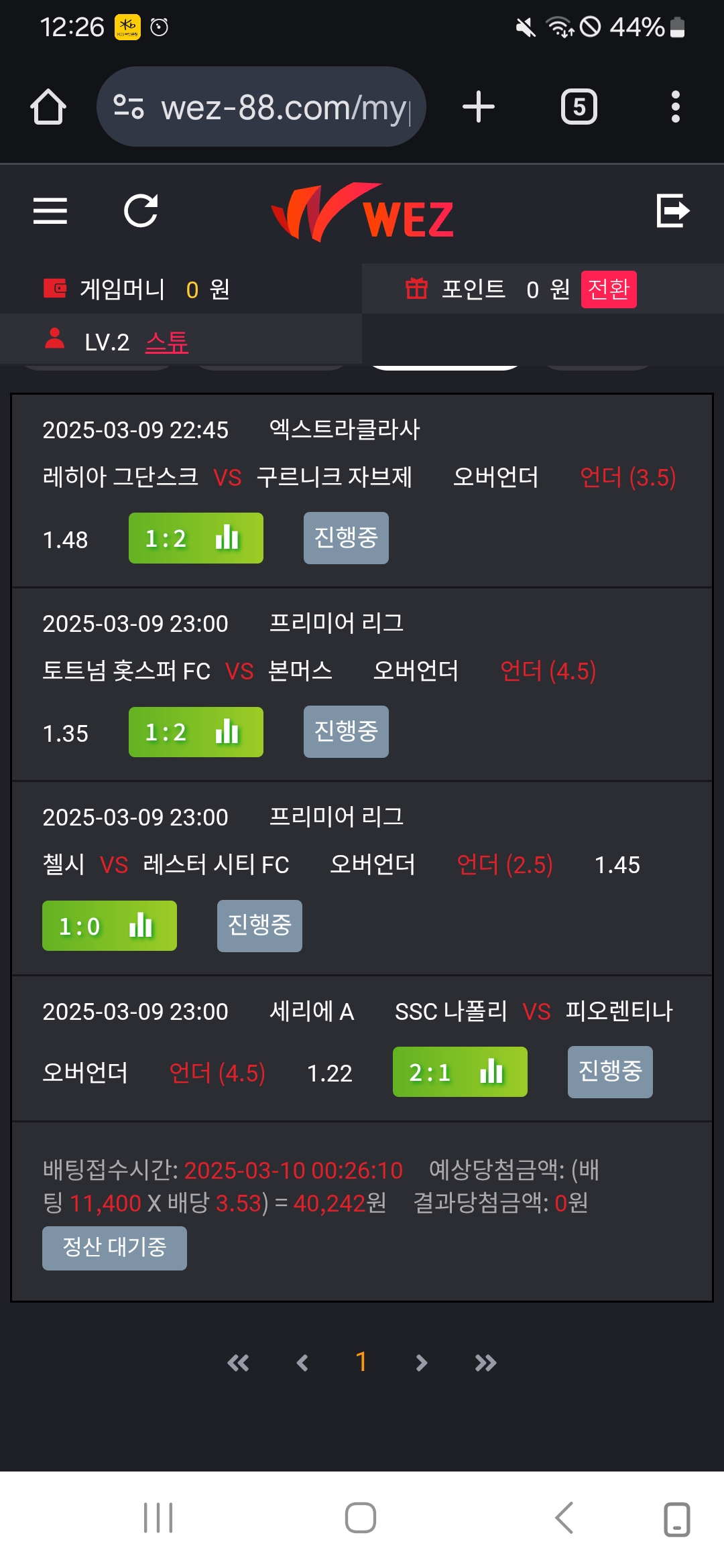This screenshot has height=1568, width=724.
Task: Refresh the WEZ page
Action: (x=141, y=211)
